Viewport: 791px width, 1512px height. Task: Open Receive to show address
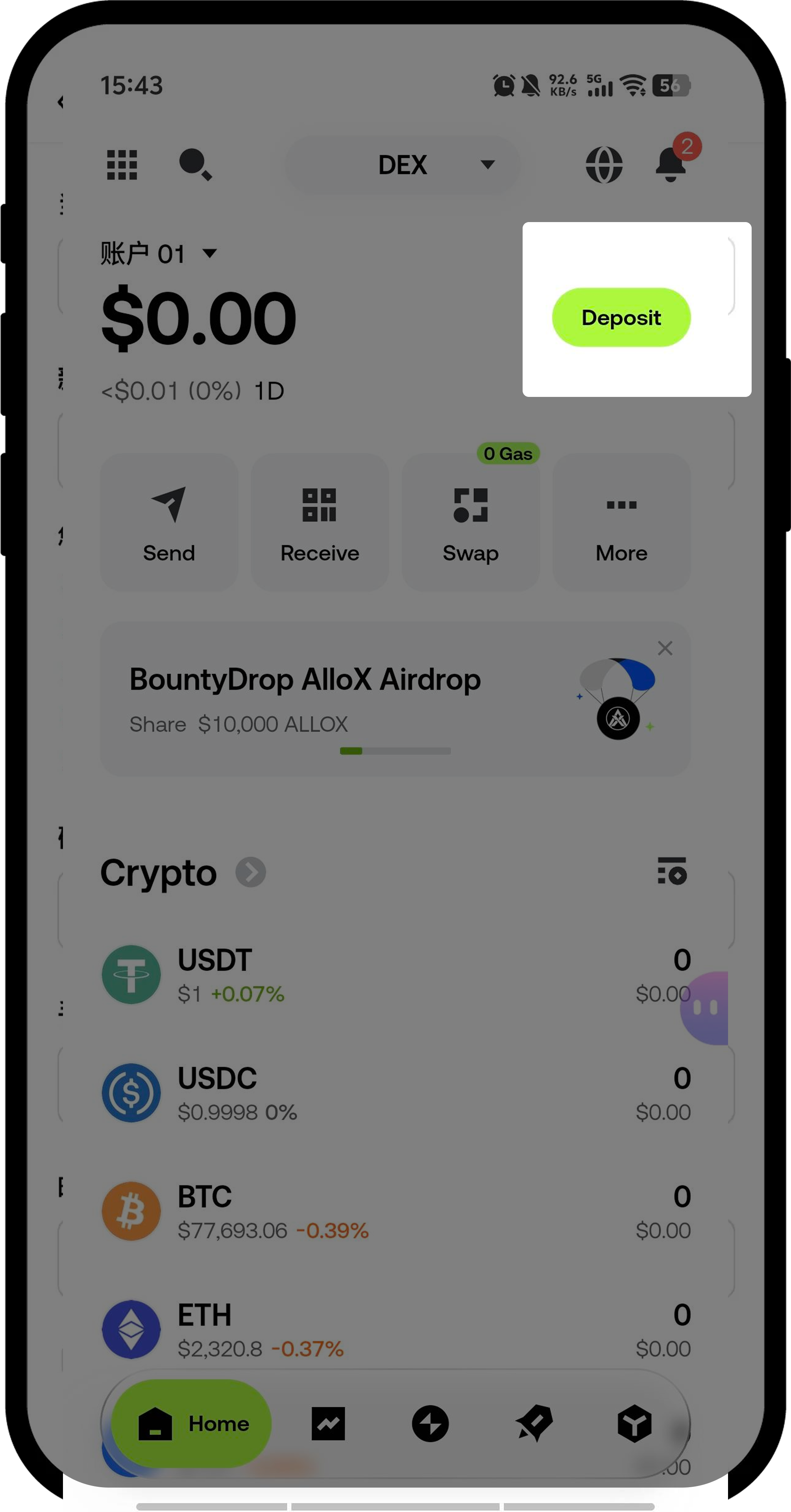(320, 522)
